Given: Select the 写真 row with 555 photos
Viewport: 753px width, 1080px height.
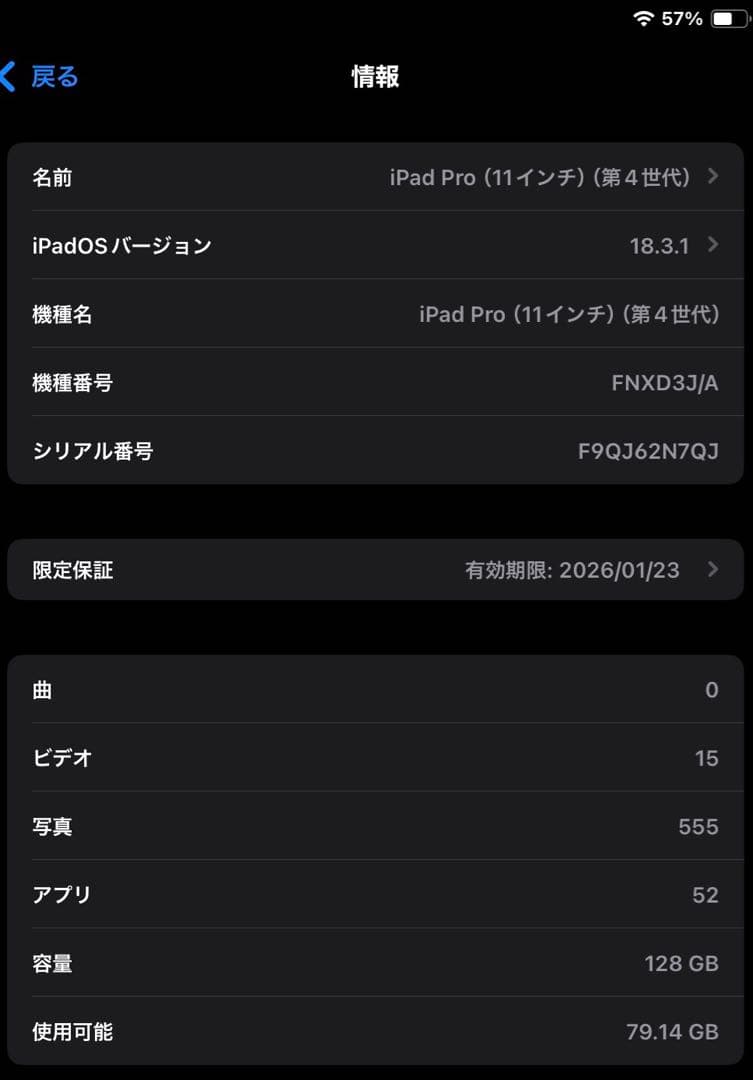Looking at the screenshot, I should (x=376, y=826).
